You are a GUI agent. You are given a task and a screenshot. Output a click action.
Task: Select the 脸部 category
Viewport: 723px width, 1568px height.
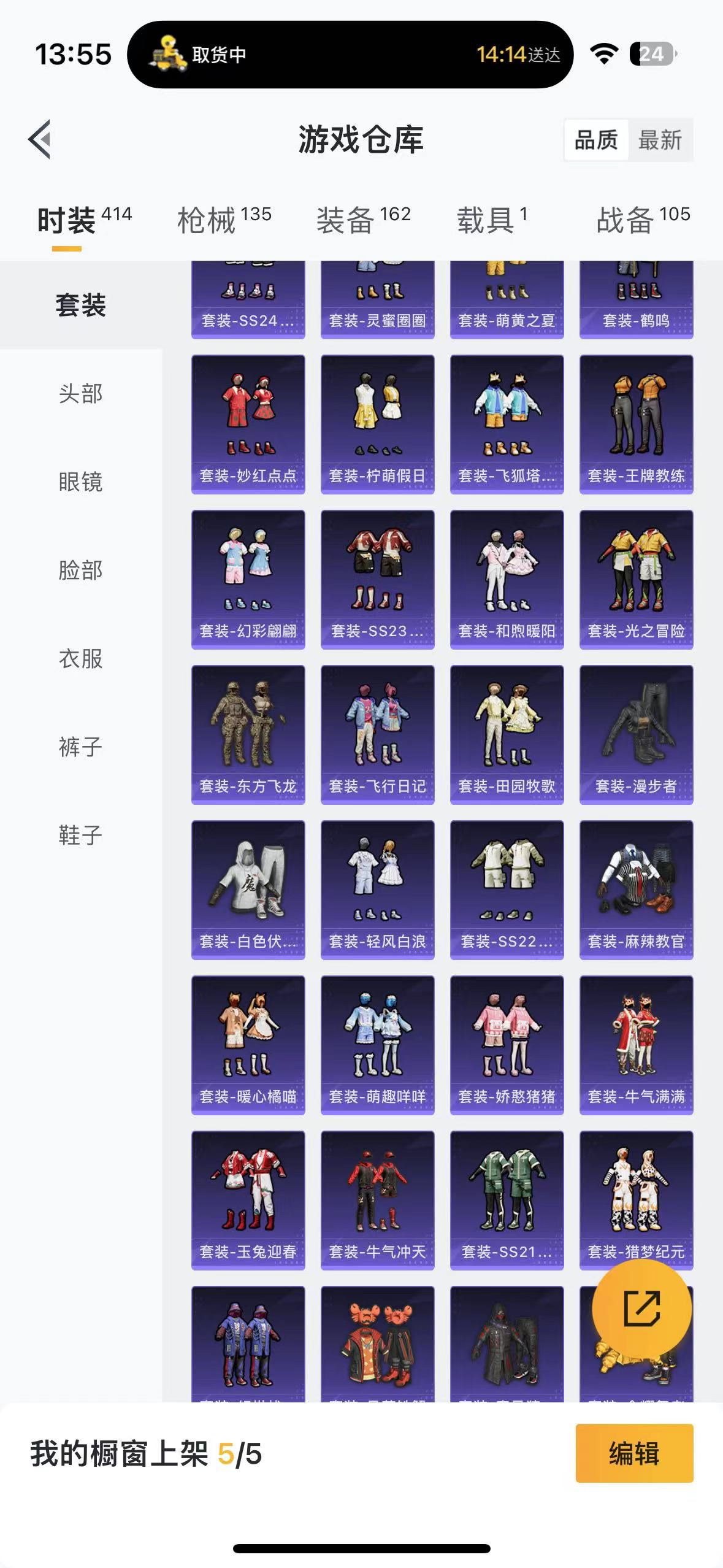point(81,571)
